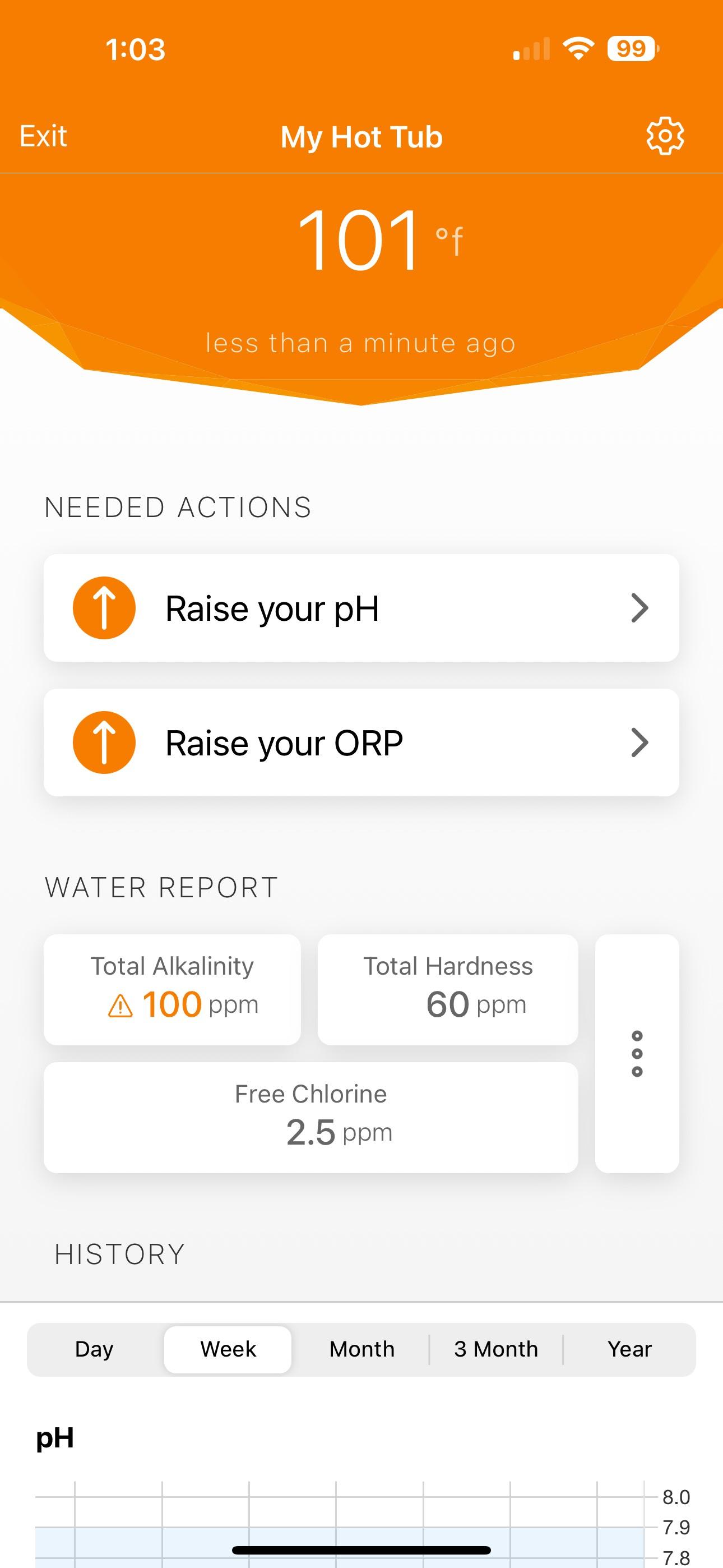Image resolution: width=723 pixels, height=1568 pixels.
Task: Show the 3 Month history
Action: (496, 1349)
